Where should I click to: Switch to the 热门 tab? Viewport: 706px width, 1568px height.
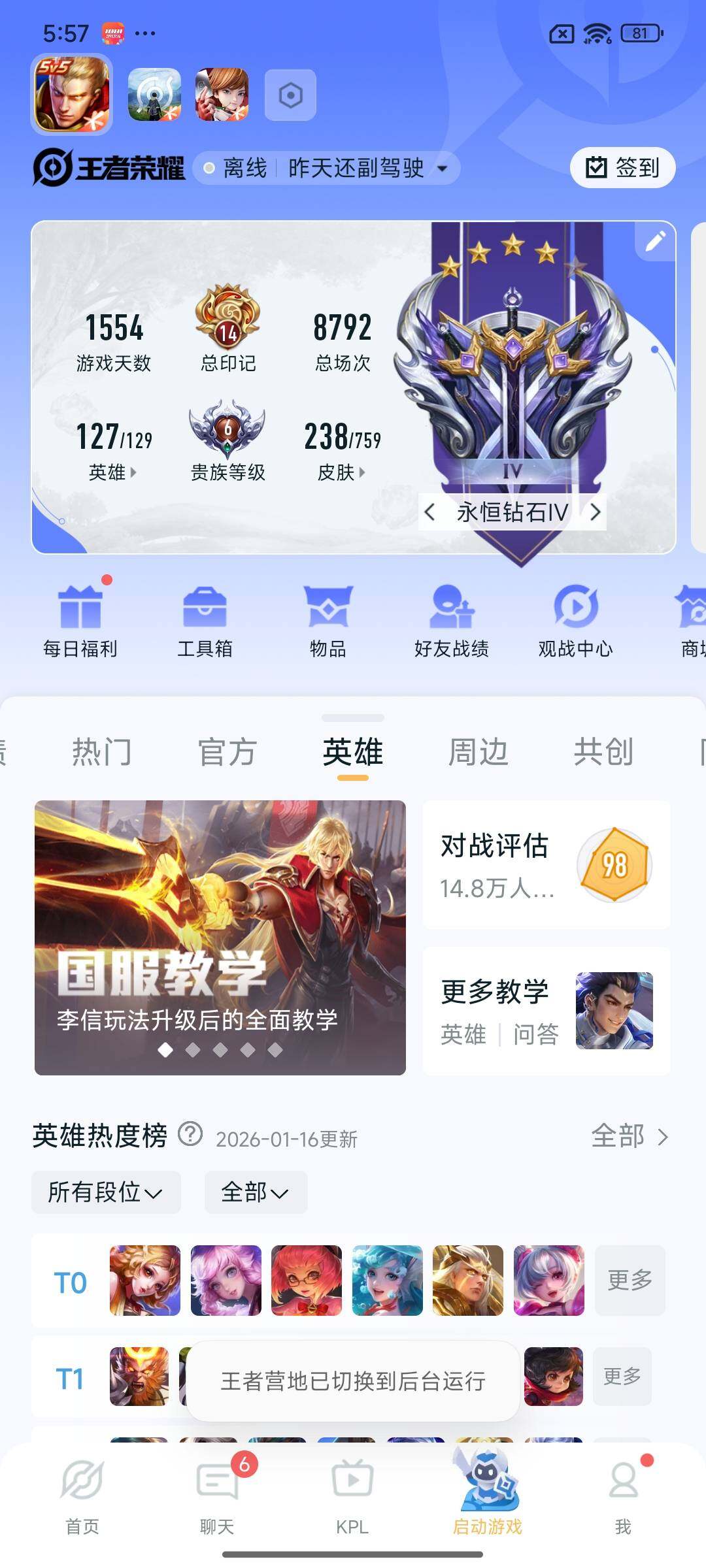click(x=102, y=751)
